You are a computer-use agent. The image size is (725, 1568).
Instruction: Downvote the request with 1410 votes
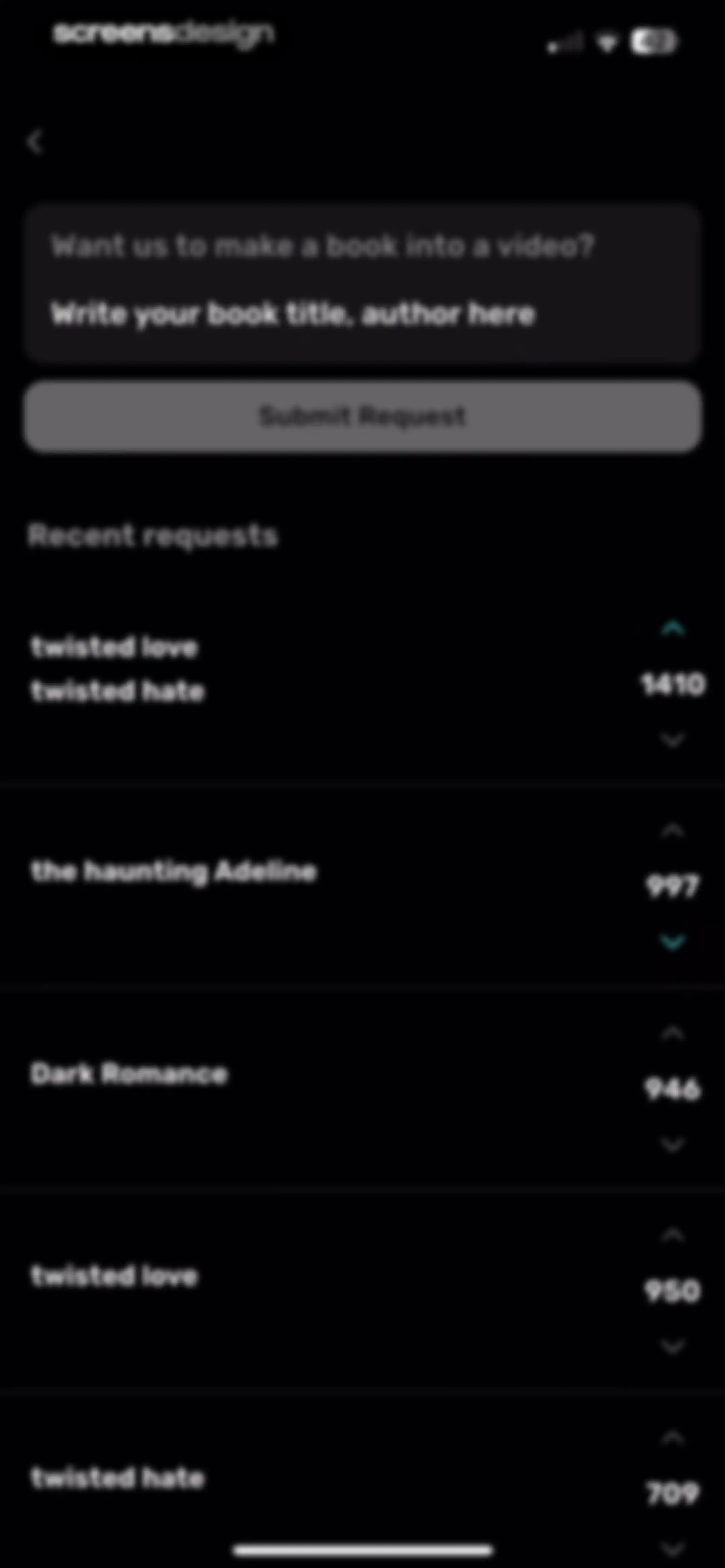coord(673,740)
